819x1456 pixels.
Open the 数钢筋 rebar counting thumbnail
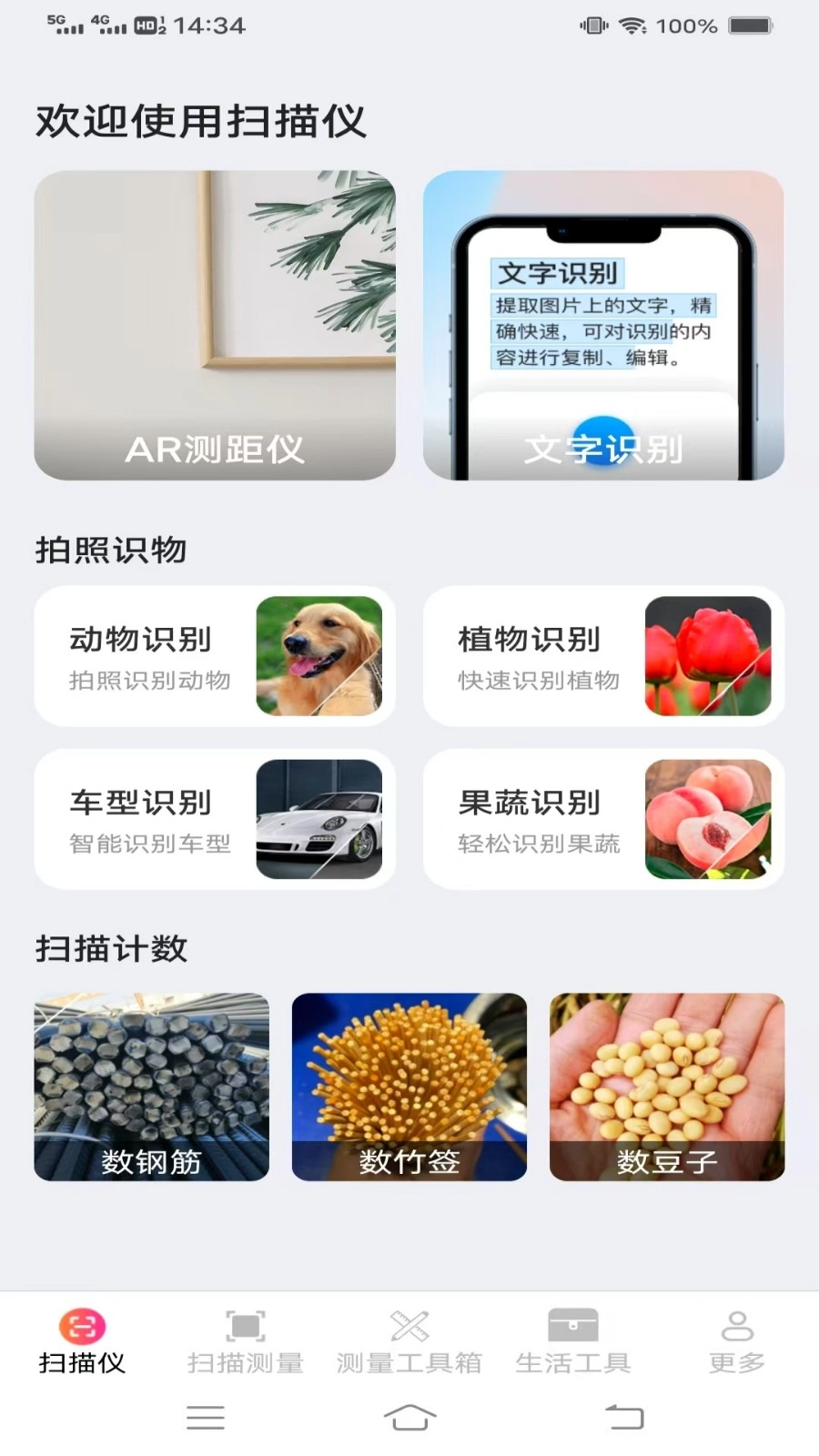(153, 1087)
